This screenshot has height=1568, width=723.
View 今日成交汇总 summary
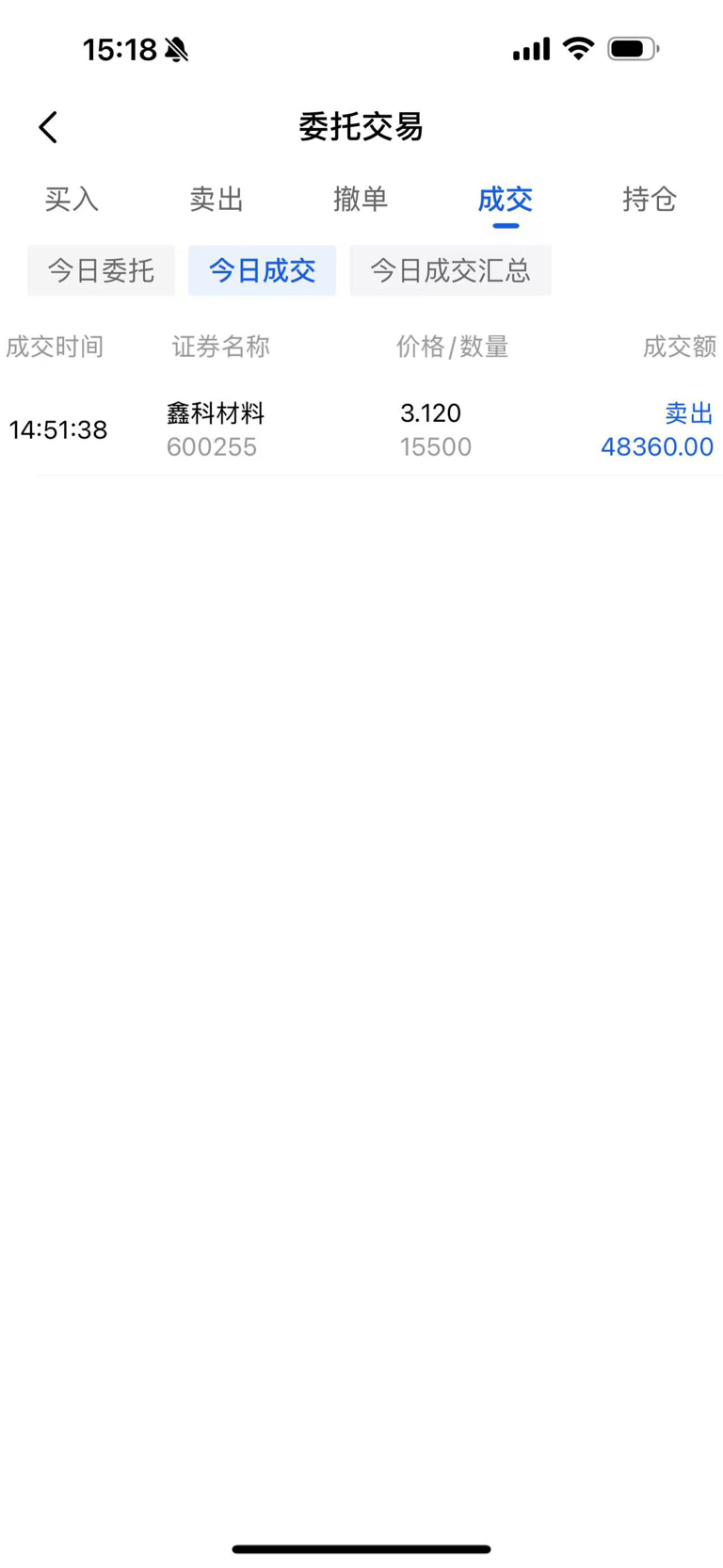450,270
